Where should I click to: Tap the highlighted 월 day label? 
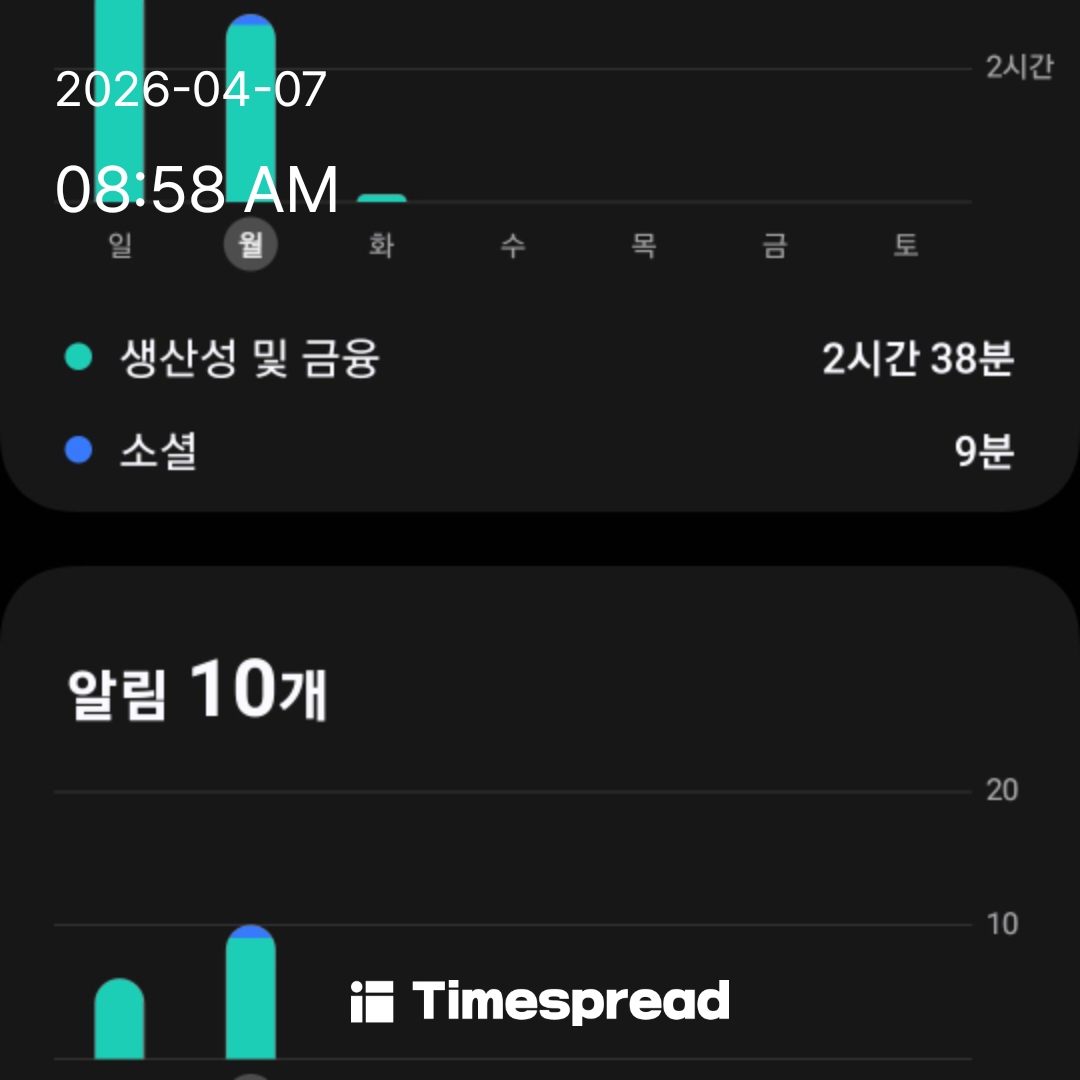251,246
